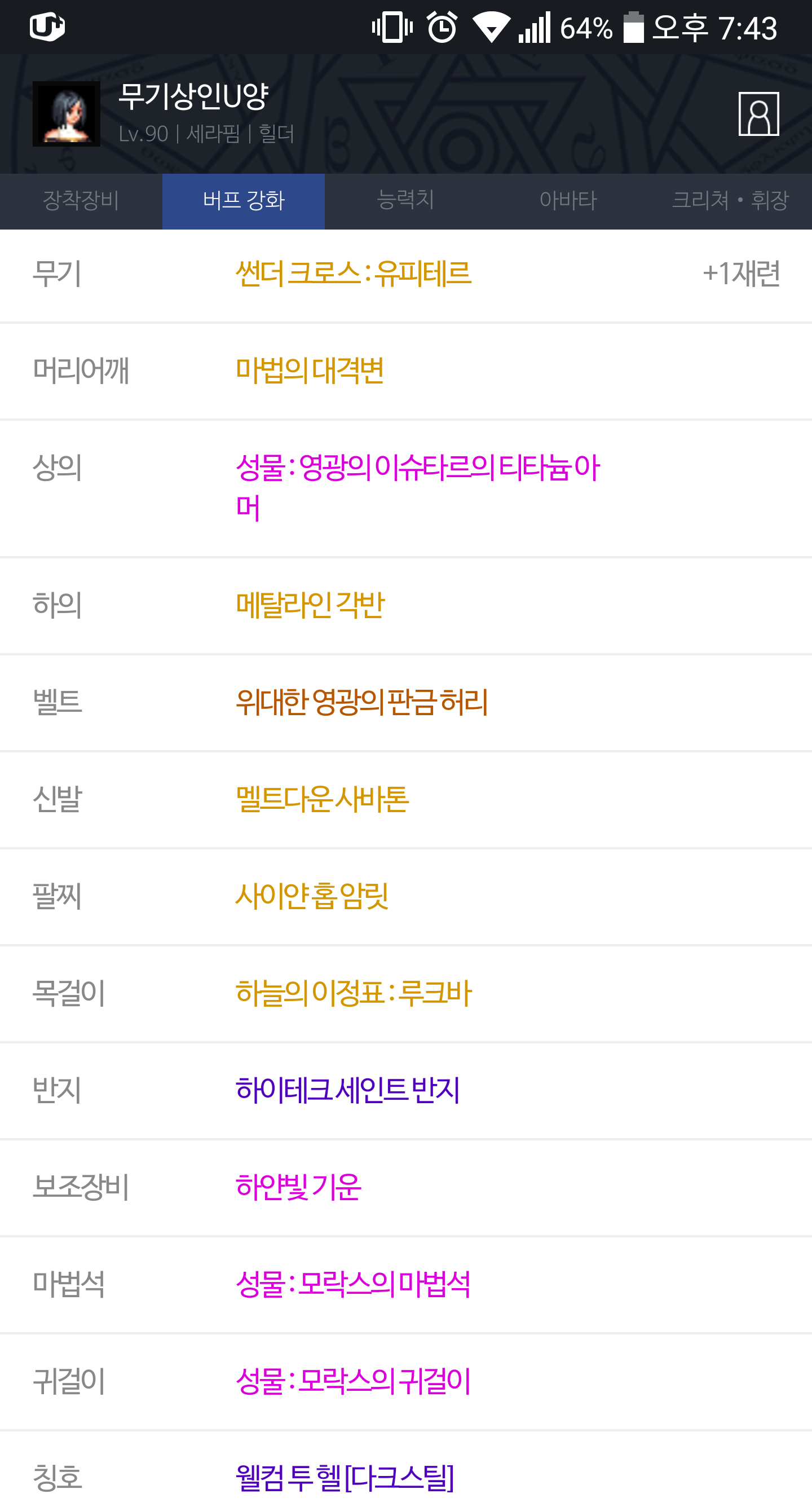Select the 버프 강화 tab
This screenshot has width=812, height=1507.
[244, 201]
